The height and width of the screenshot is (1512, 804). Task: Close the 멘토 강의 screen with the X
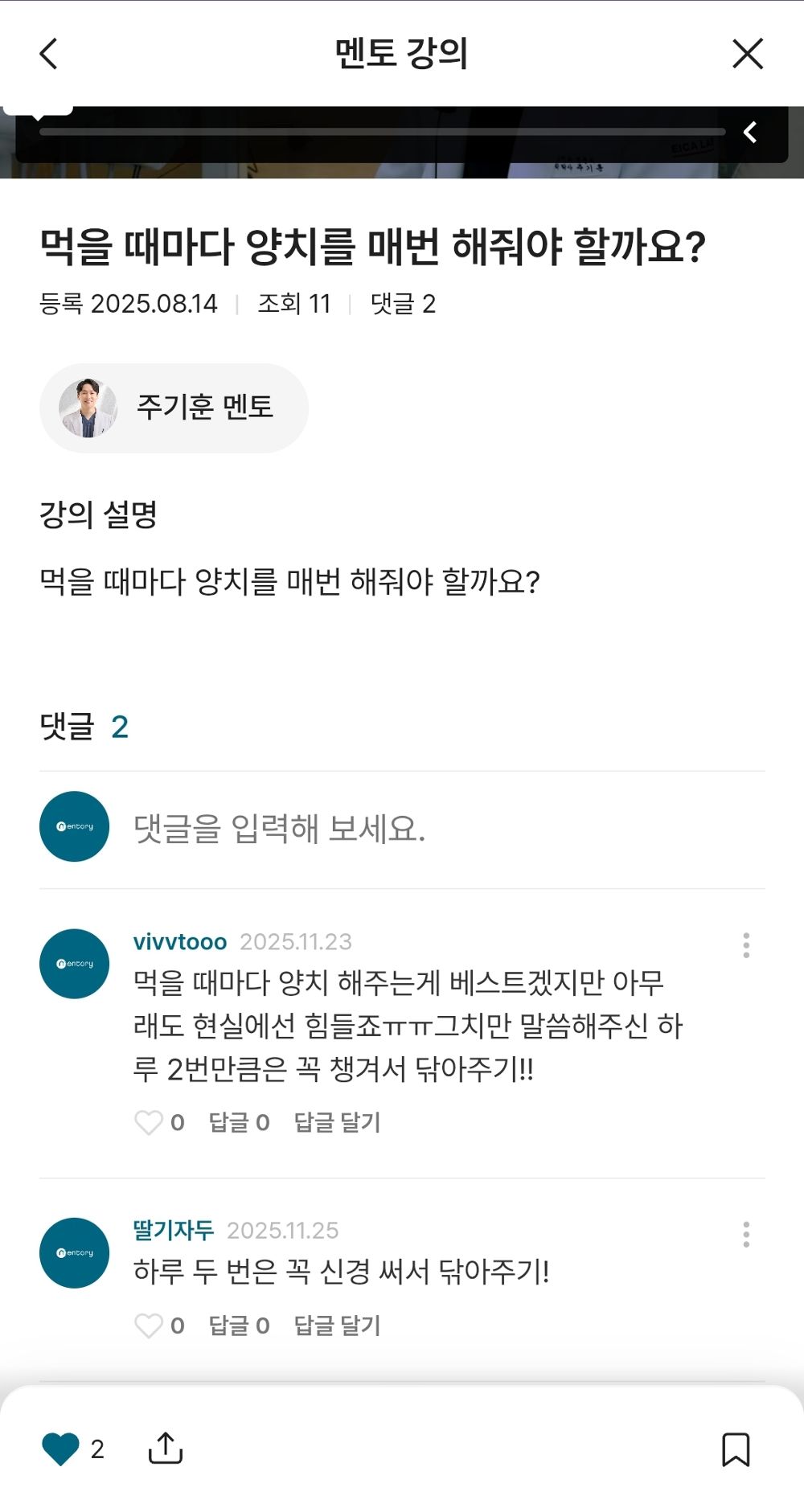point(748,53)
